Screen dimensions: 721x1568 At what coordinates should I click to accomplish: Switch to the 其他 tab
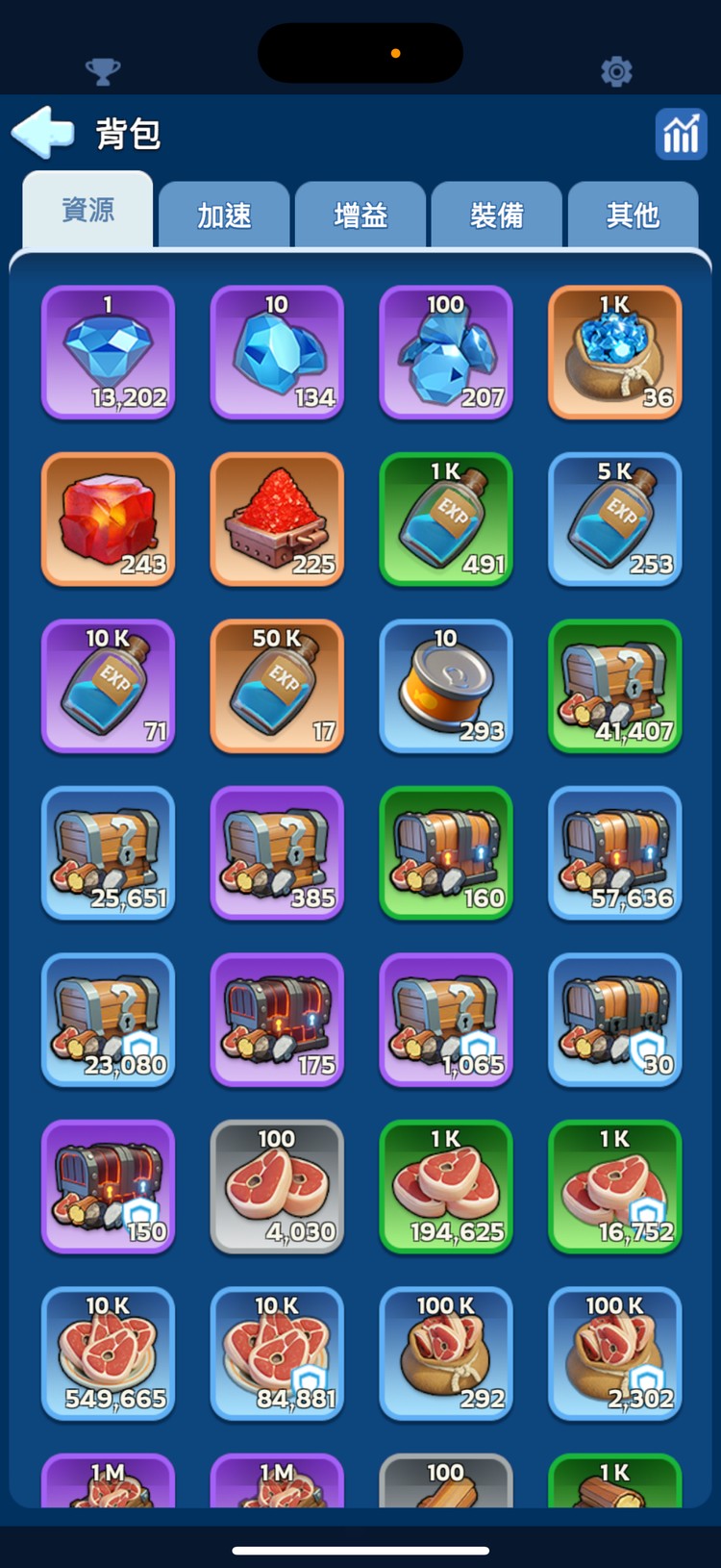(x=633, y=215)
